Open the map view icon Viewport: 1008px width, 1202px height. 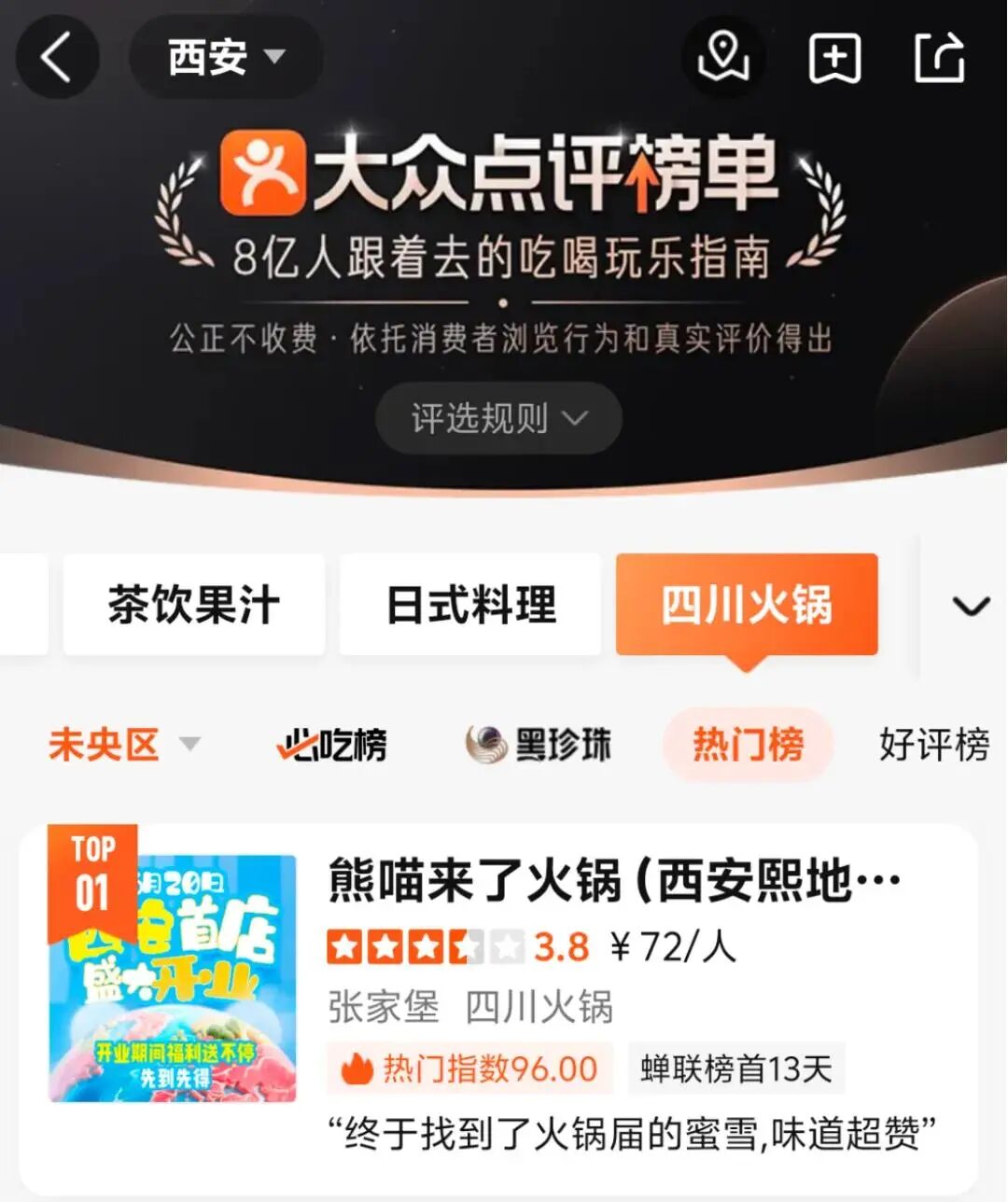(x=723, y=58)
